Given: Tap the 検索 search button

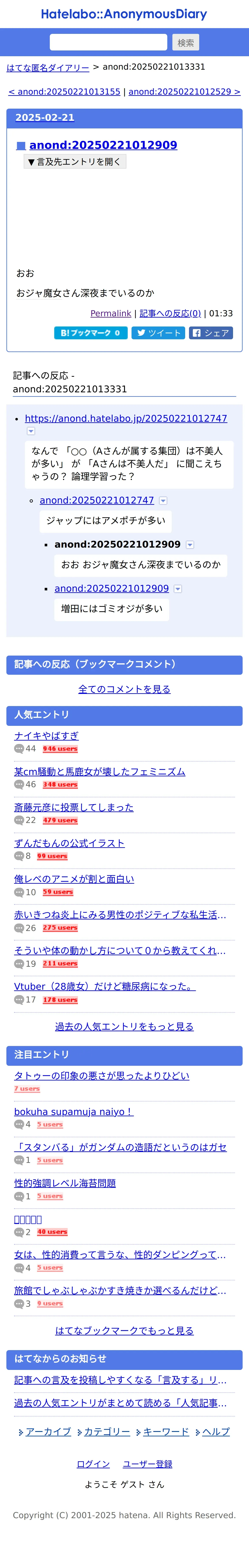Looking at the screenshot, I should pos(186,42).
